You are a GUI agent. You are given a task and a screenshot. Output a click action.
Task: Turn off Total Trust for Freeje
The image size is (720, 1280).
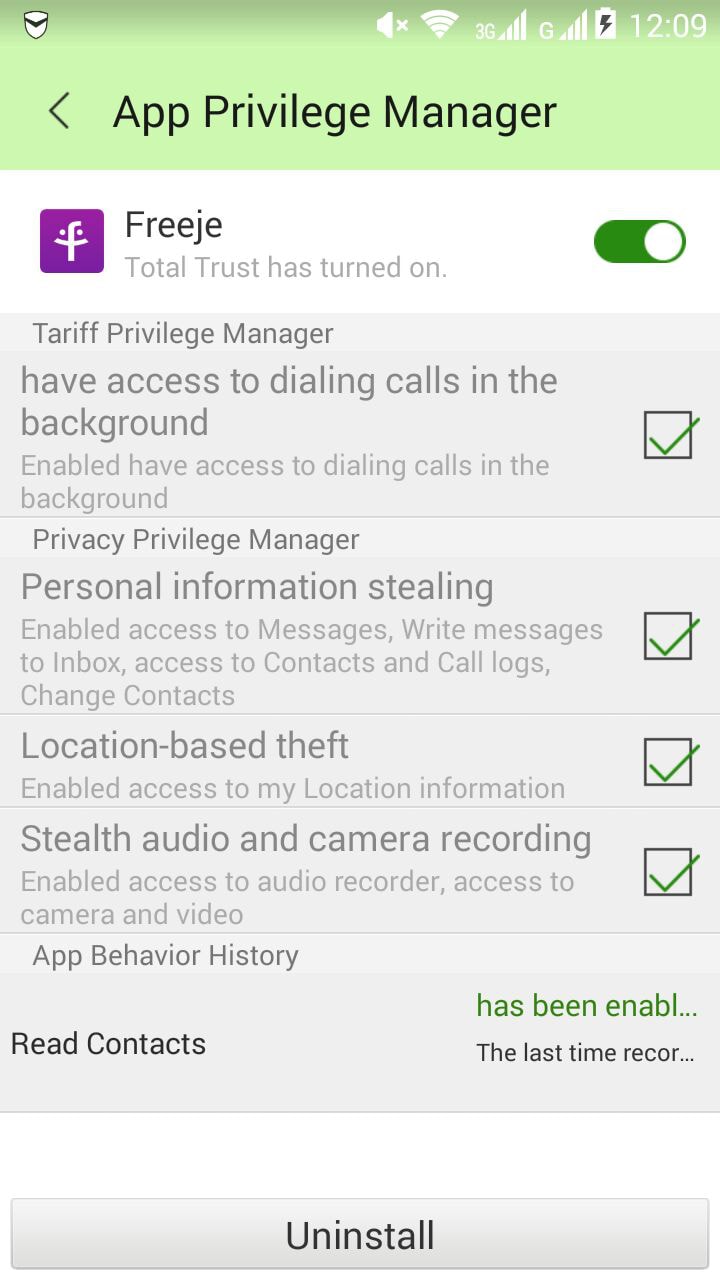(x=639, y=242)
